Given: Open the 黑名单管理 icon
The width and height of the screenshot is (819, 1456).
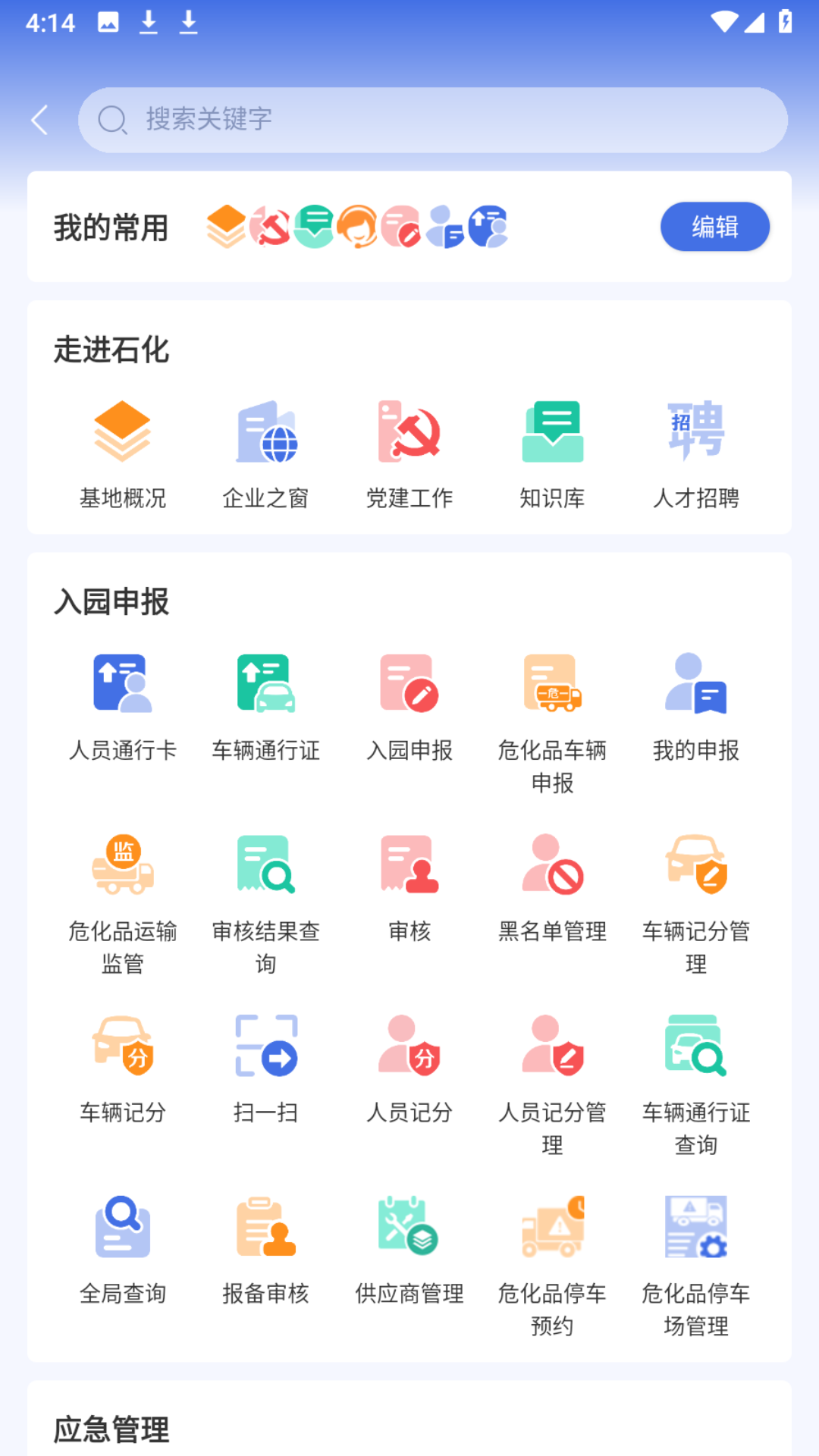Looking at the screenshot, I should pyautogui.click(x=552, y=883).
